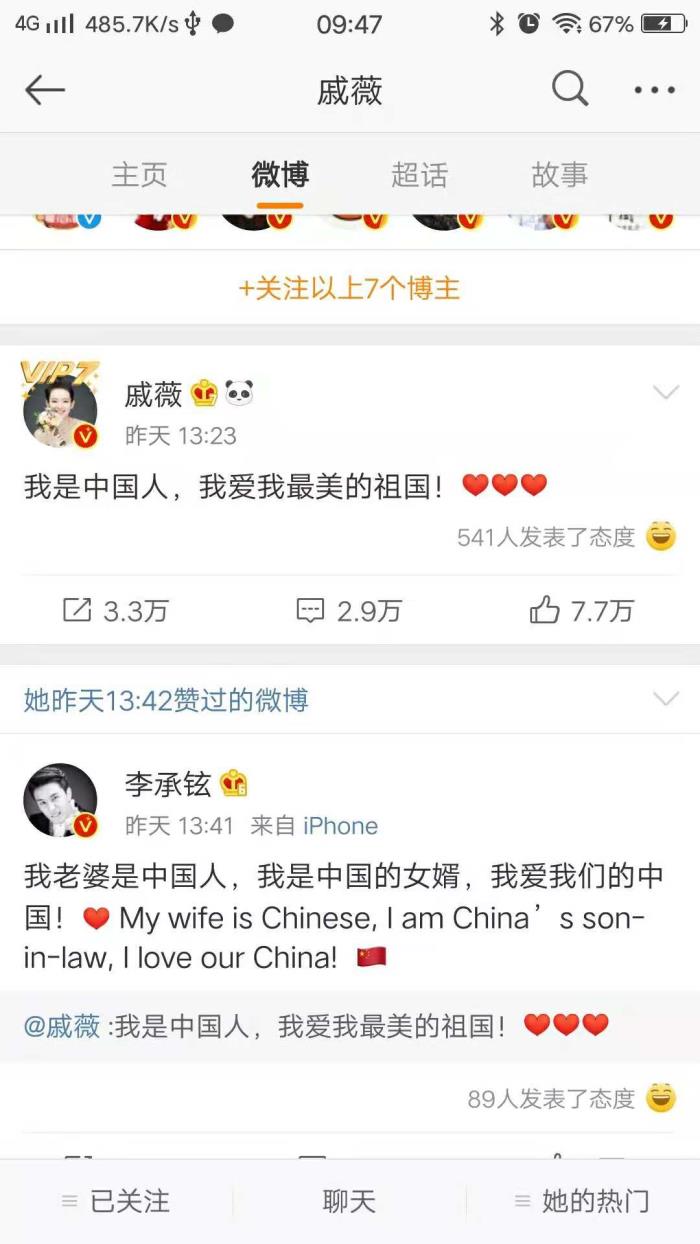Open the 她的热门 menu

[582, 1201]
